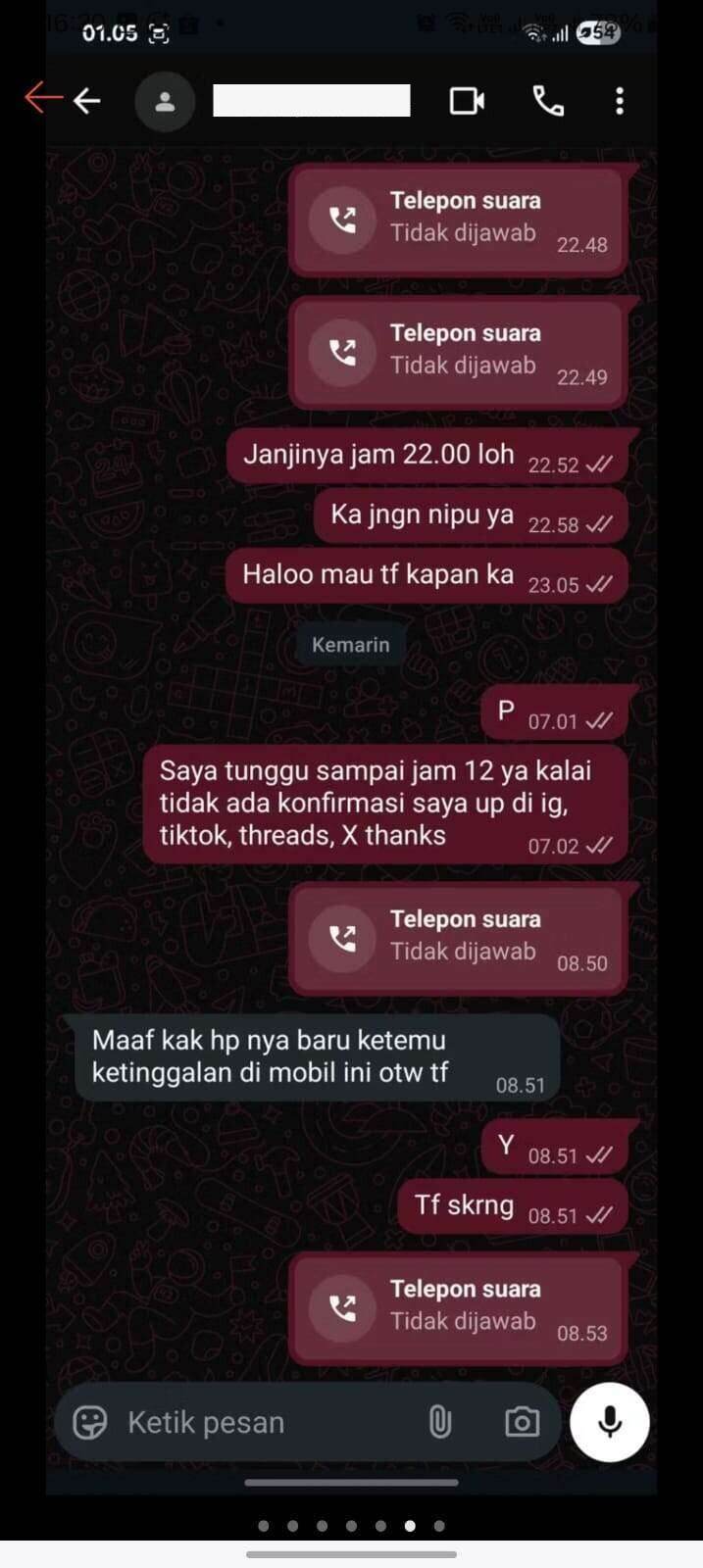Open the camera from the message bar
This screenshot has height=1568, width=703.
tap(522, 1422)
